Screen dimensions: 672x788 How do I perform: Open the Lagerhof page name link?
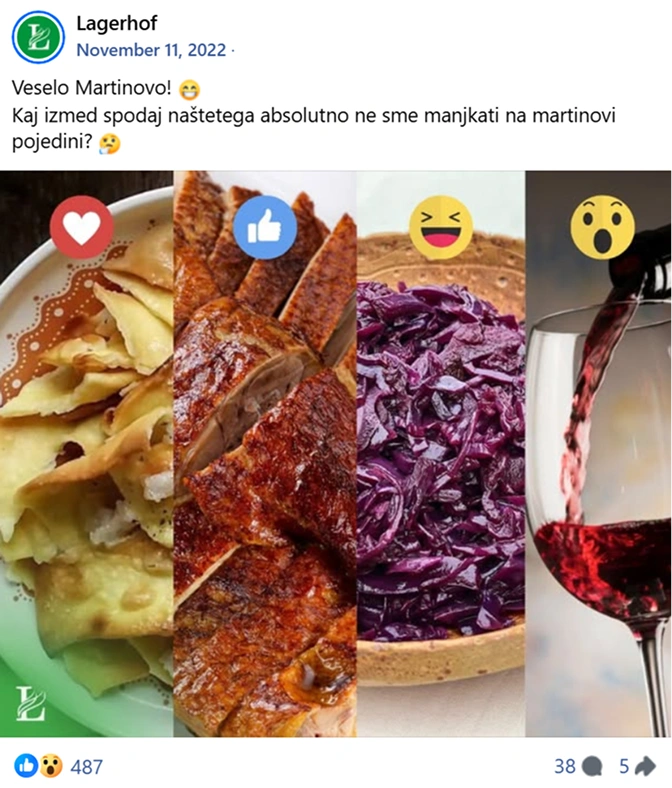coord(116,24)
